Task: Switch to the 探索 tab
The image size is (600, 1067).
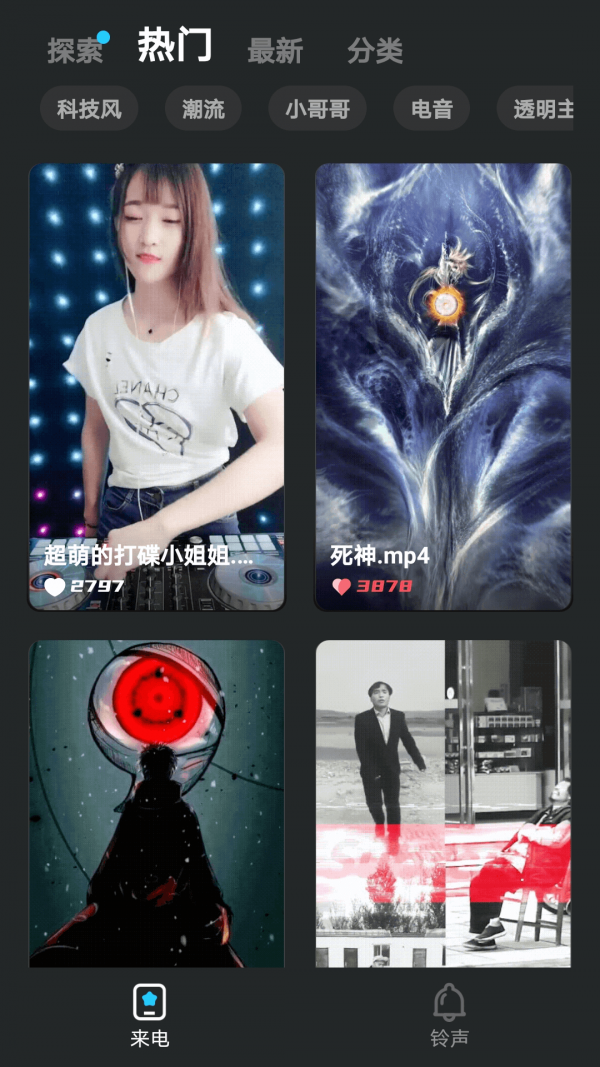Action: point(75,51)
